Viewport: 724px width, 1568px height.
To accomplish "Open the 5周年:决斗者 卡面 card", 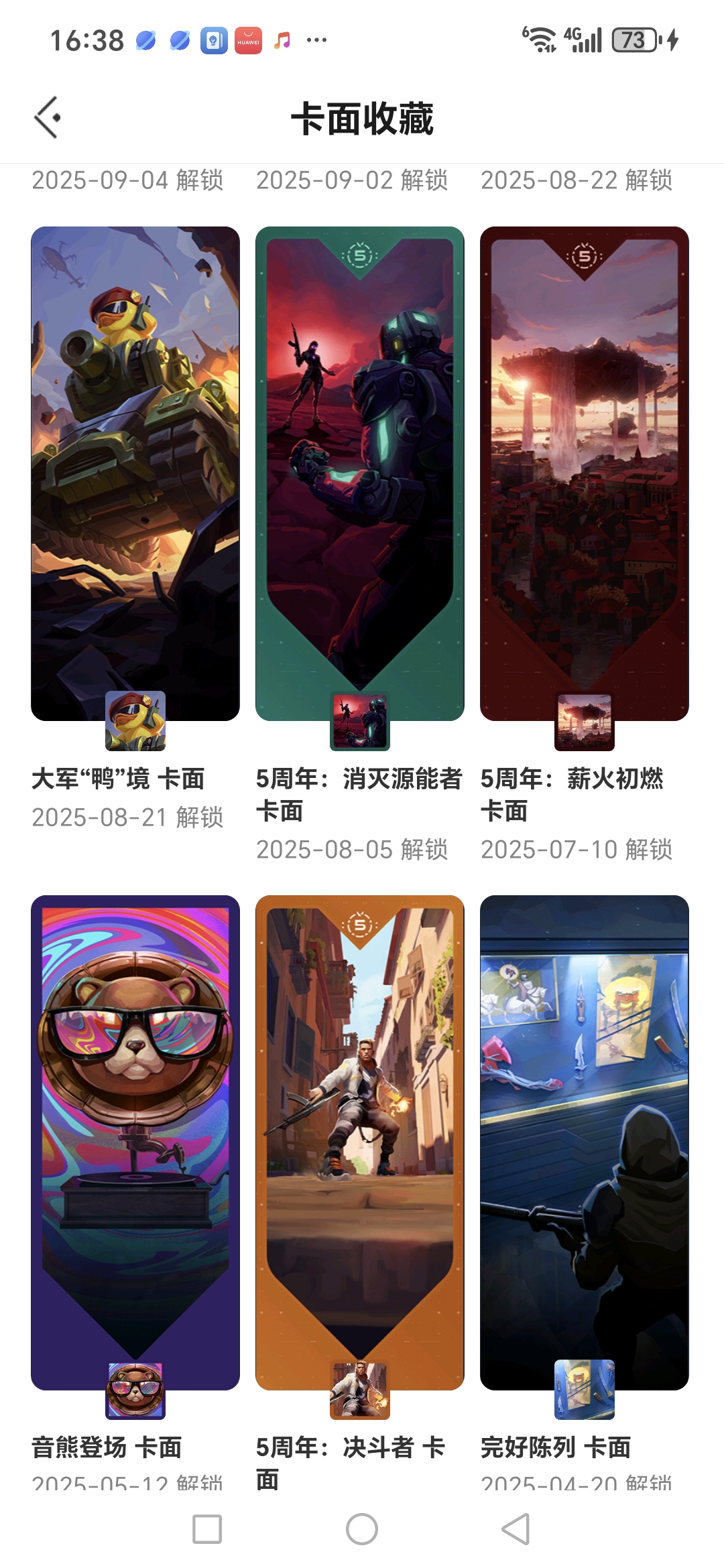I will [x=360, y=1142].
